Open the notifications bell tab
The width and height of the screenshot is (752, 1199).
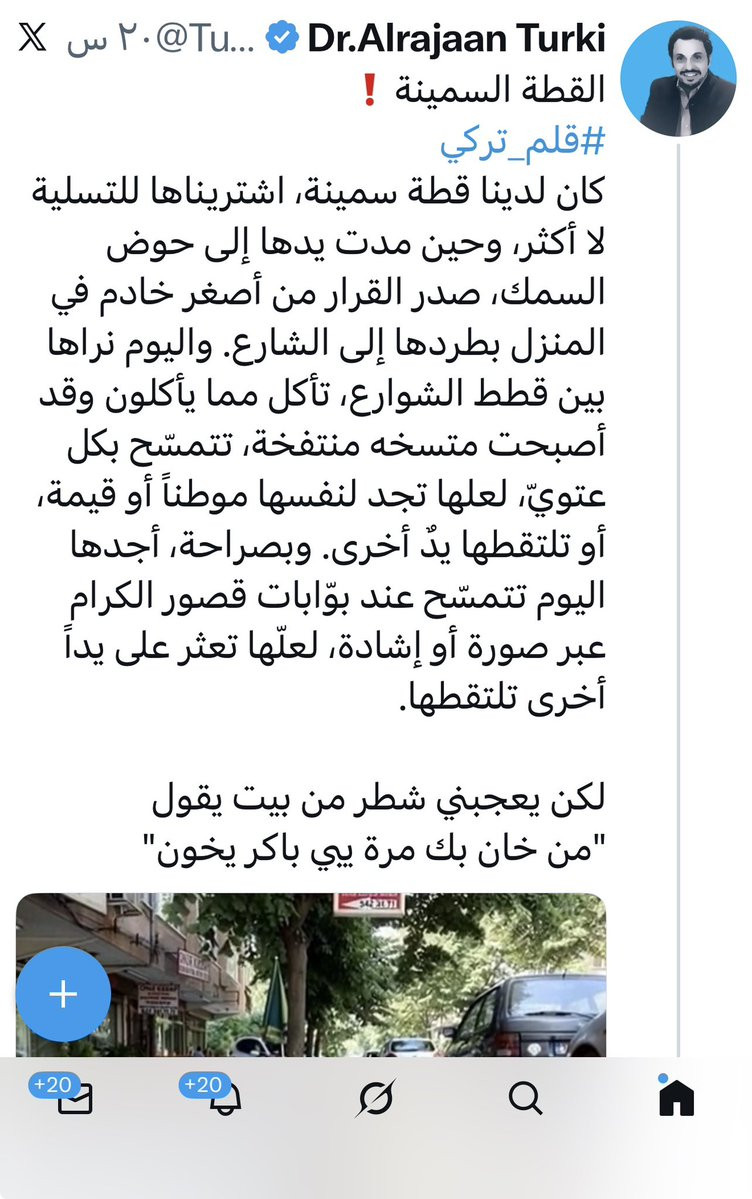[223, 1097]
